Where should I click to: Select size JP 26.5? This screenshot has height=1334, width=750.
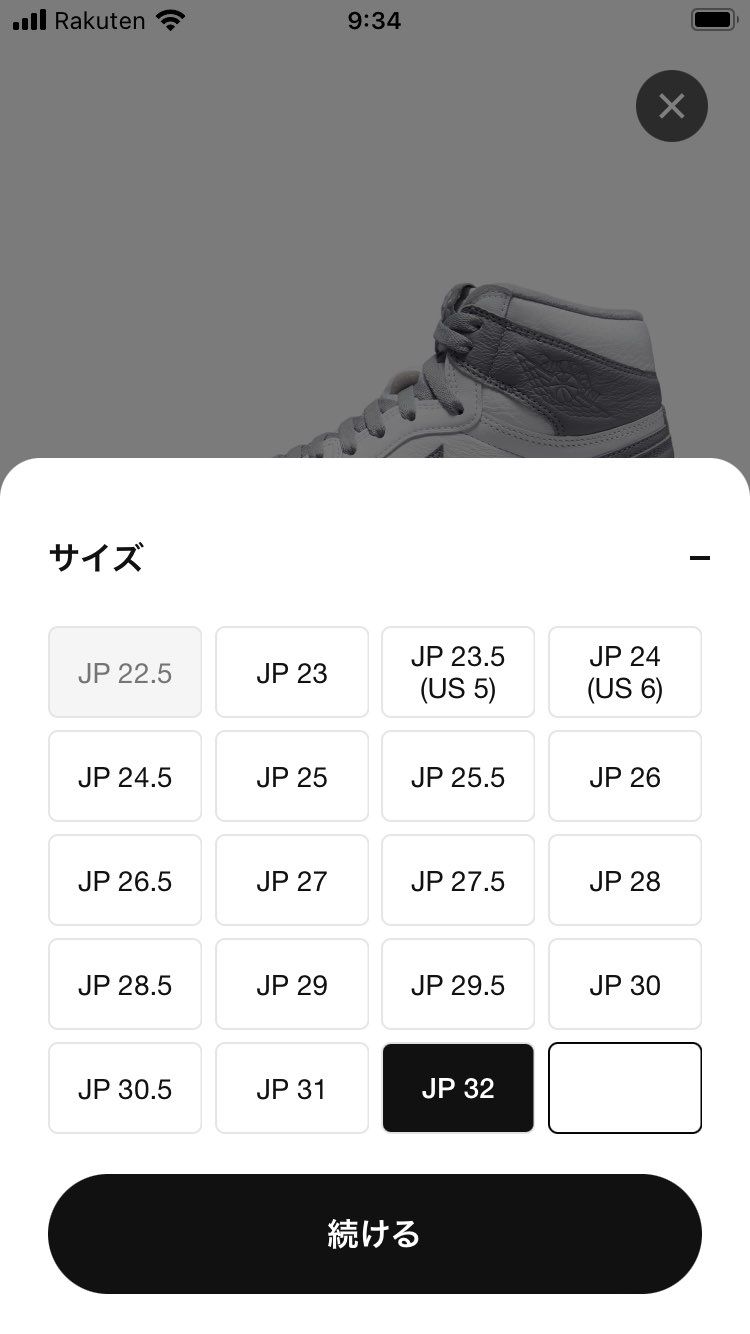[124, 880]
